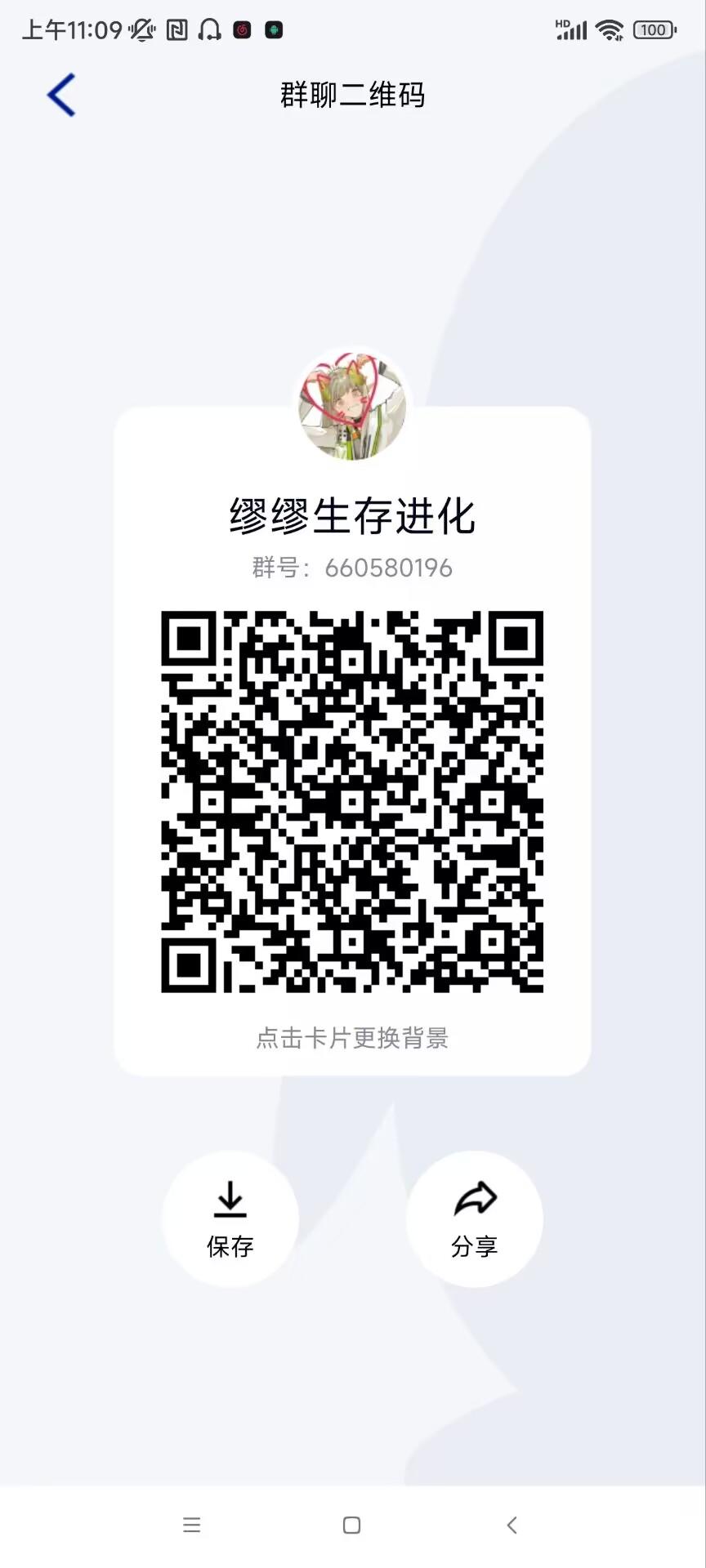Tap the Save download icon

(x=230, y=1199)
